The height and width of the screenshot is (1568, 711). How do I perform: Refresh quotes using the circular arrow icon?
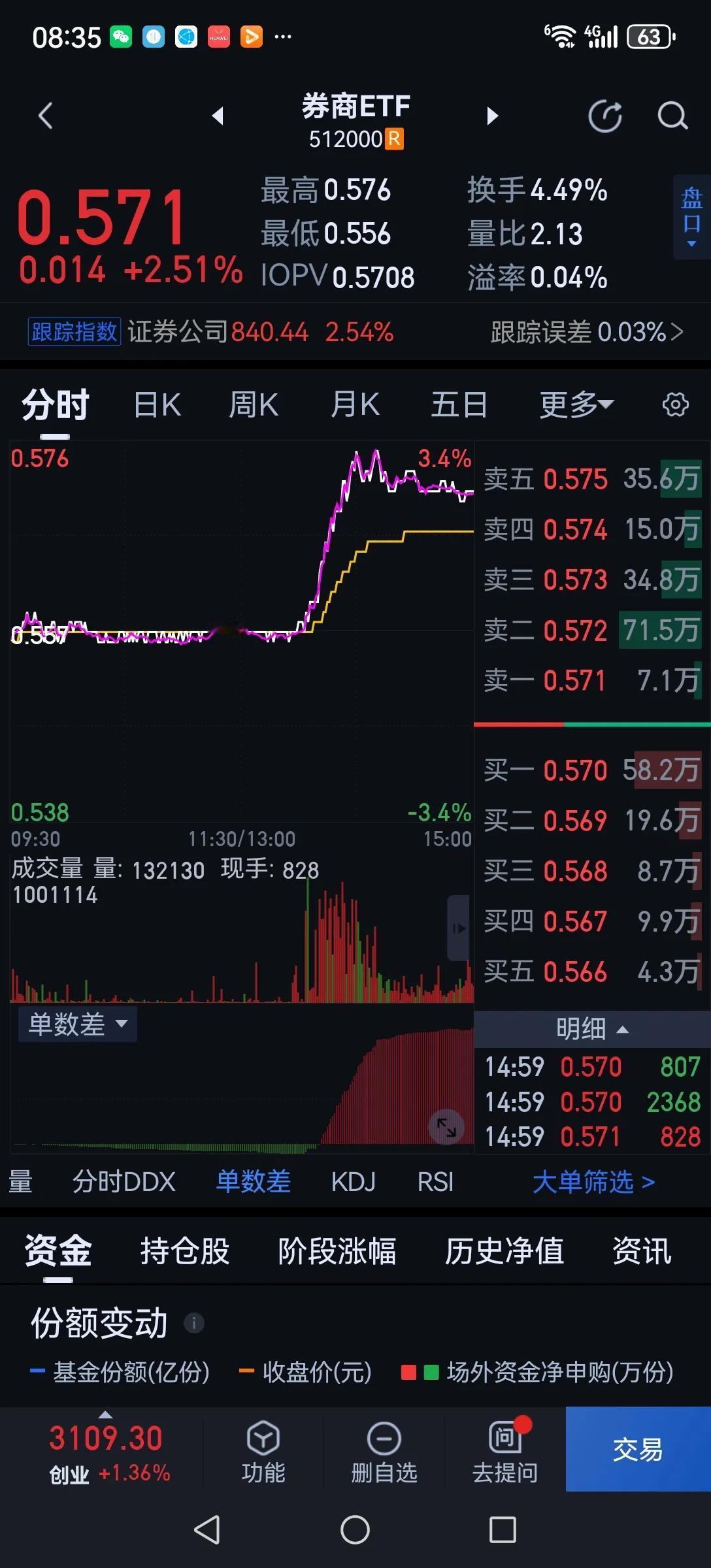pyautogui.click(x=605, y=116)
